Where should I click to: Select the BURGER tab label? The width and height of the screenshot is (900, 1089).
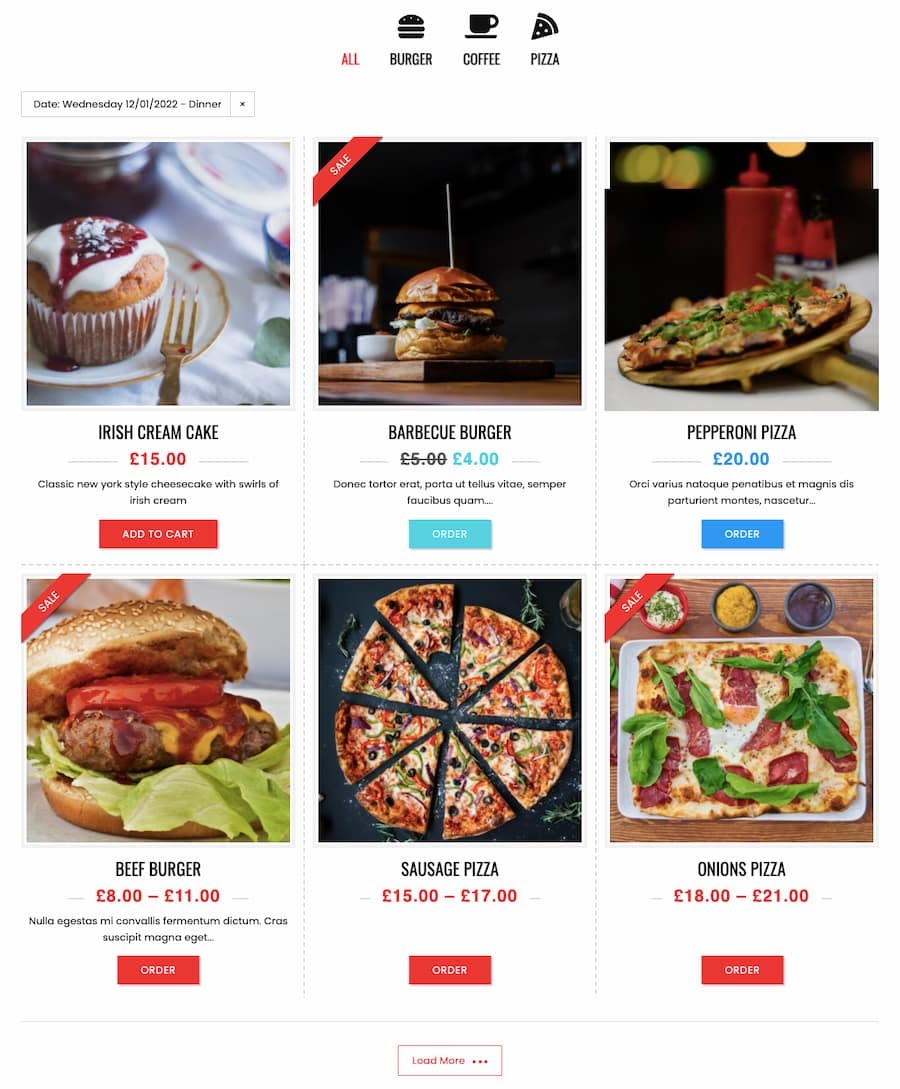410,59
